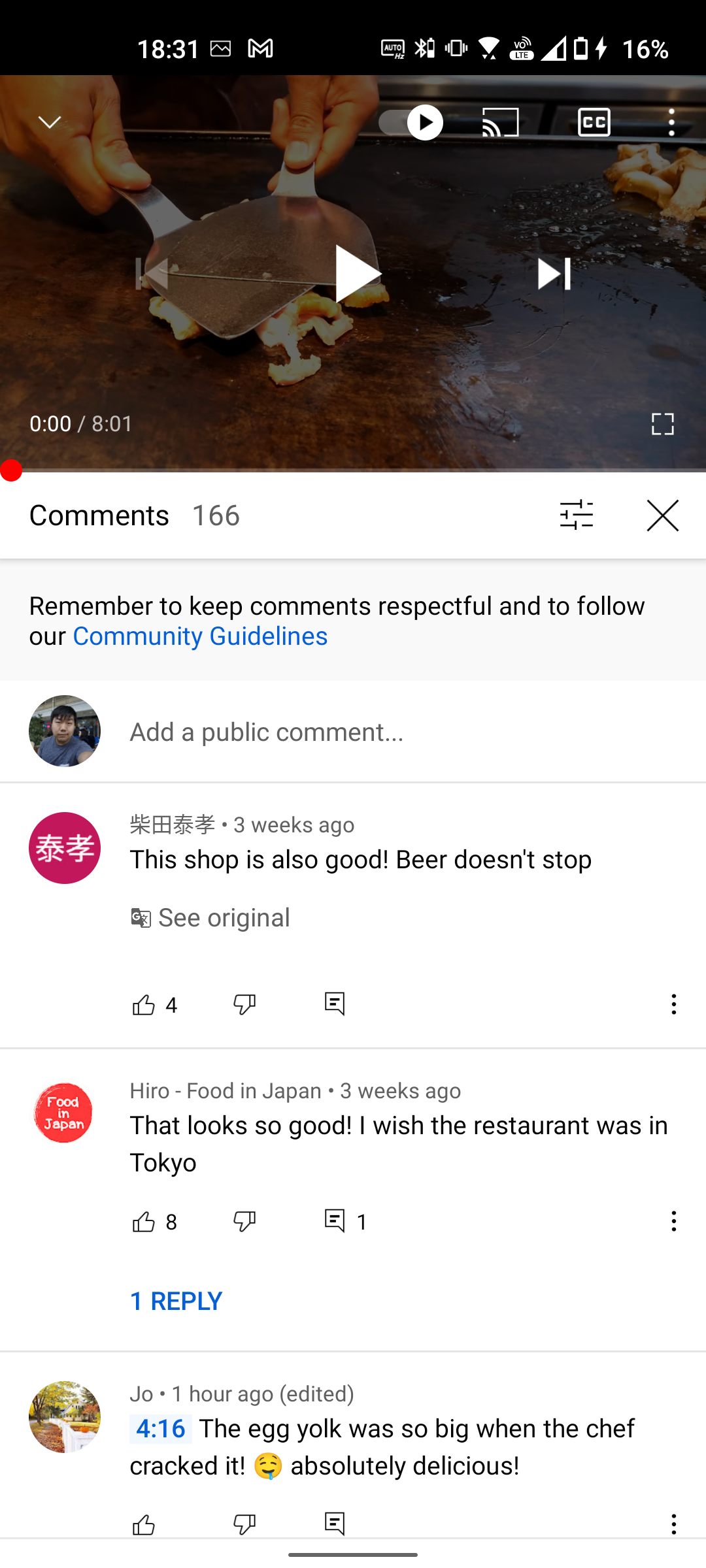Dislike Hiro - Food in Japan's comment
The width and height of the screenshot is (706, 1568).
244,1221
